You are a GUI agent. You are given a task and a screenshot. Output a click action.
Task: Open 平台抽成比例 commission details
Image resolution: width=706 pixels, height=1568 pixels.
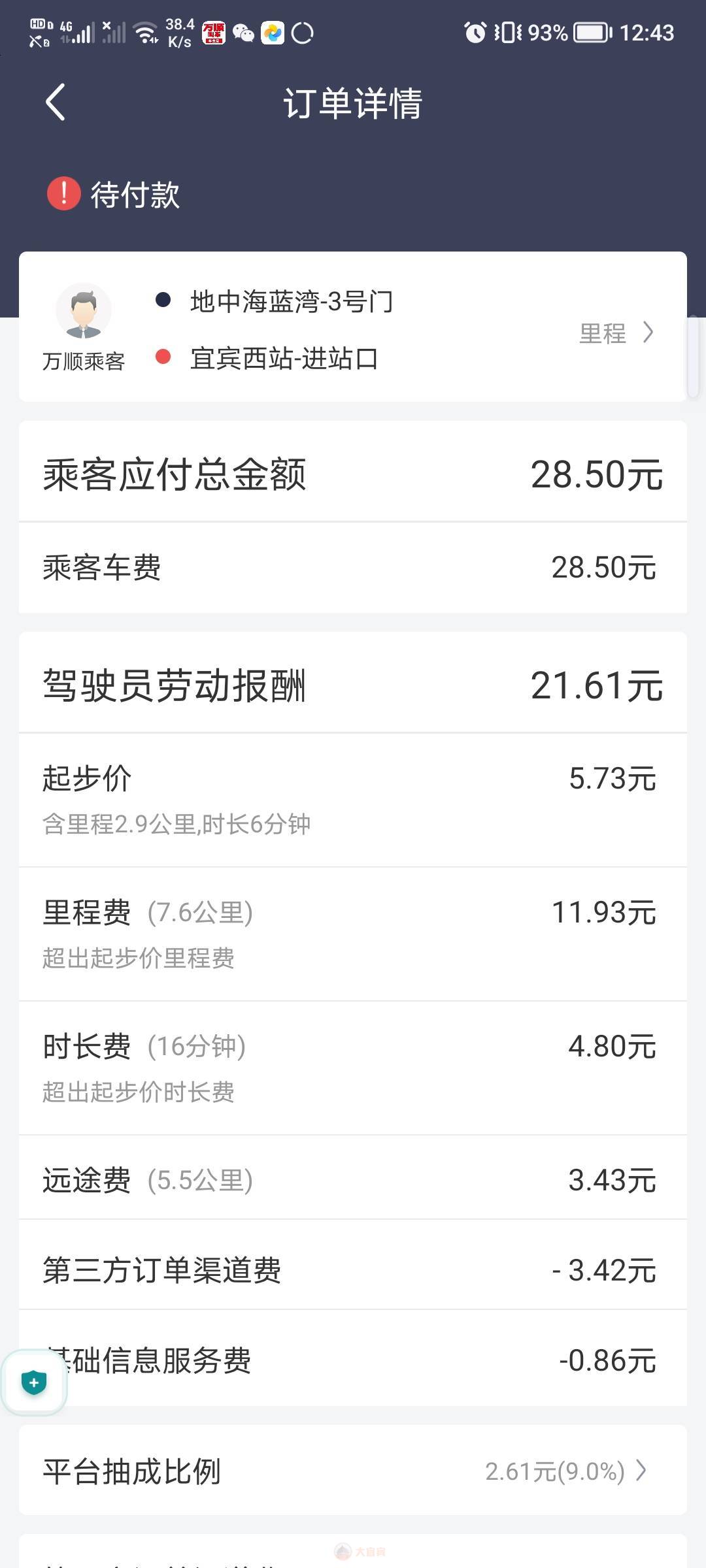click(353, 1471)
